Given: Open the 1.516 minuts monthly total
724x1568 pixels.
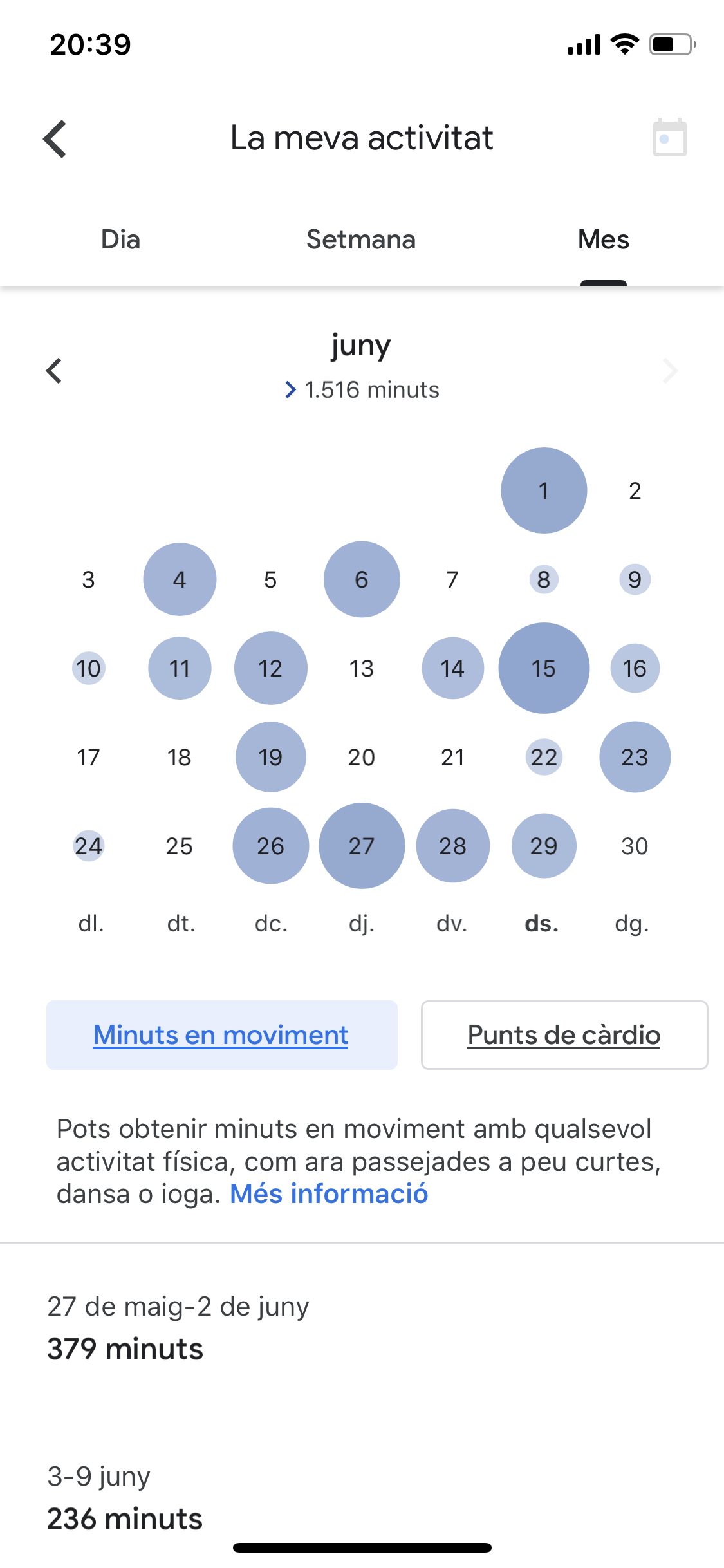Looking at the screenshot, I should 362,390.
